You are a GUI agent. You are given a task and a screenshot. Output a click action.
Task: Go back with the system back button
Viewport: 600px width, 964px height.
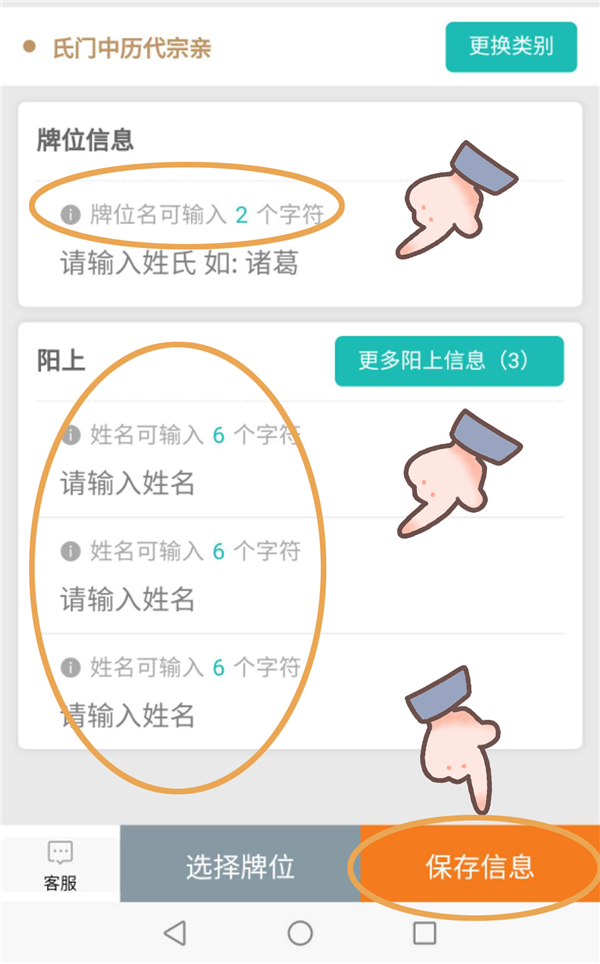point(175,933)
